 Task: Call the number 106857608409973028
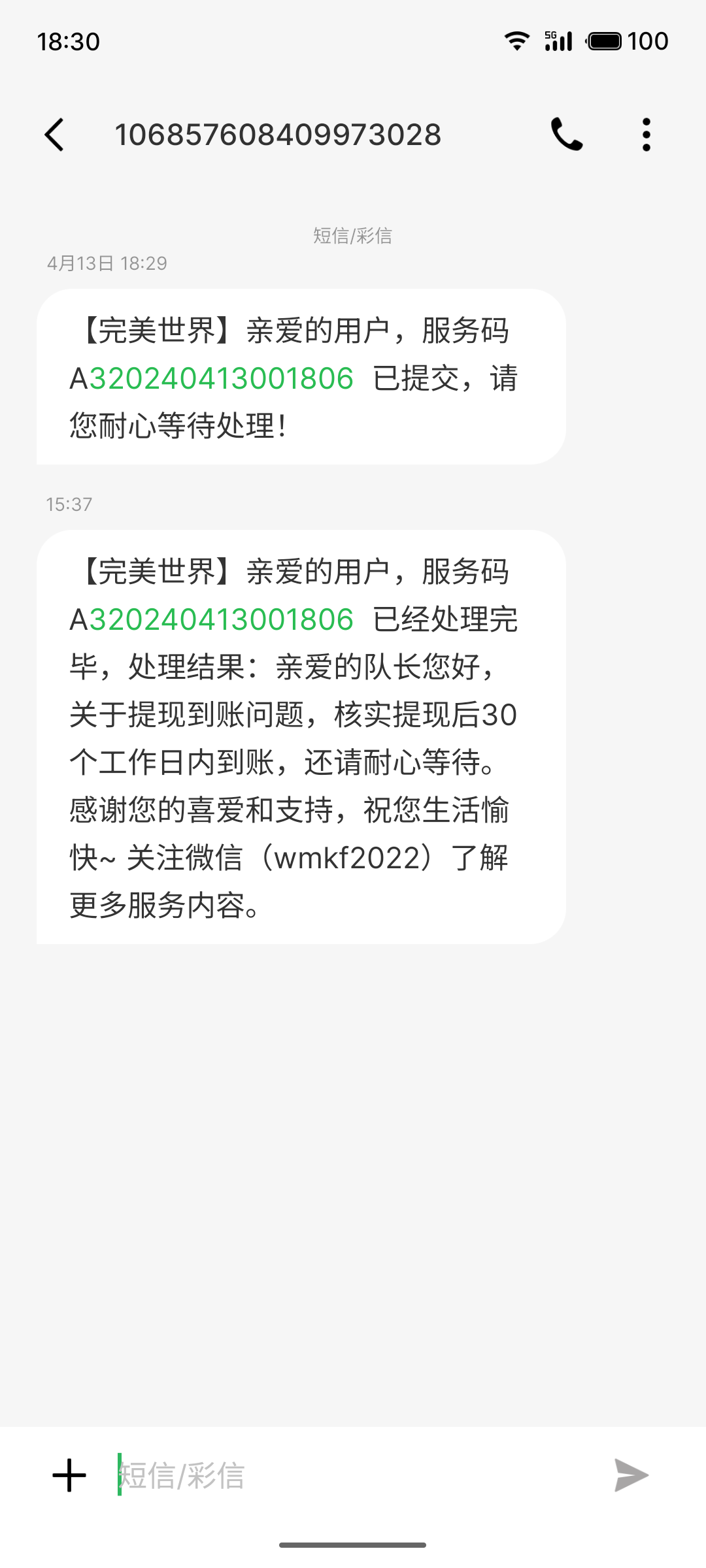tap(566, 135)
